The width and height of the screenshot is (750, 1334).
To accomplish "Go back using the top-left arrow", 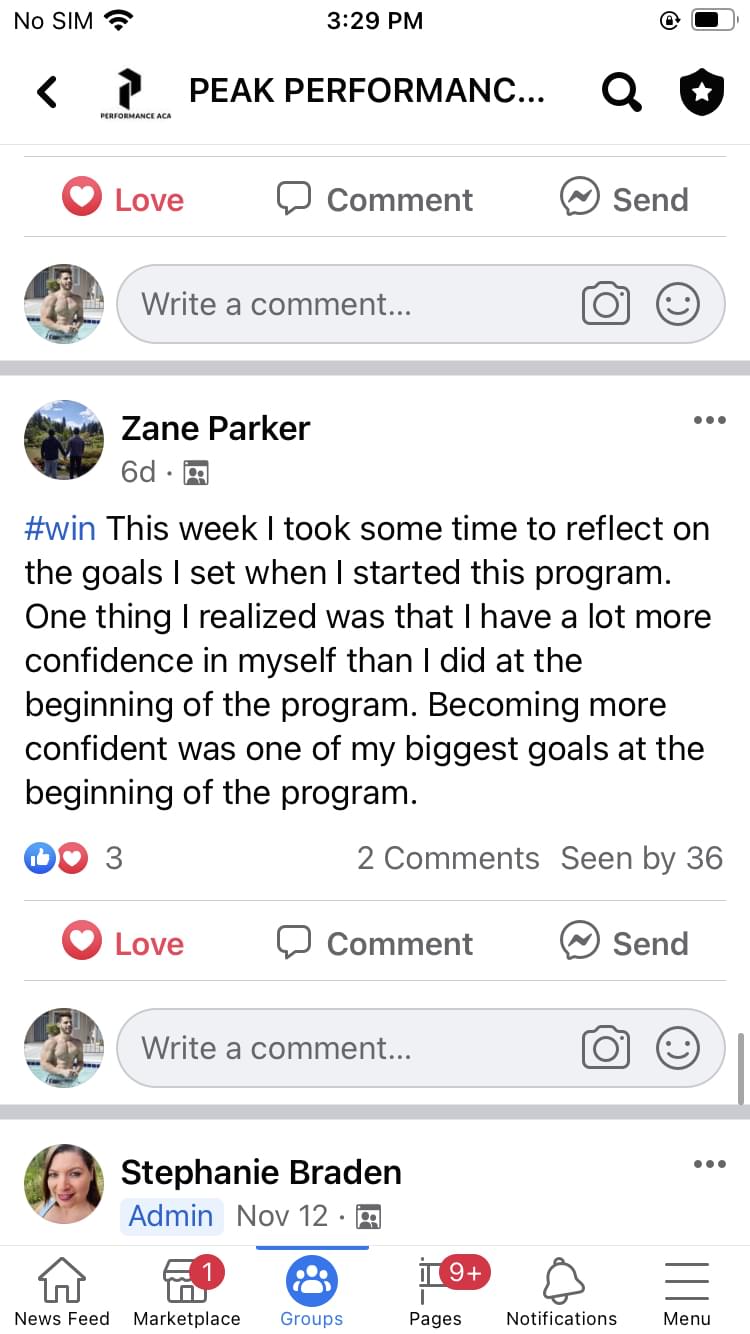I will [47, 93].
